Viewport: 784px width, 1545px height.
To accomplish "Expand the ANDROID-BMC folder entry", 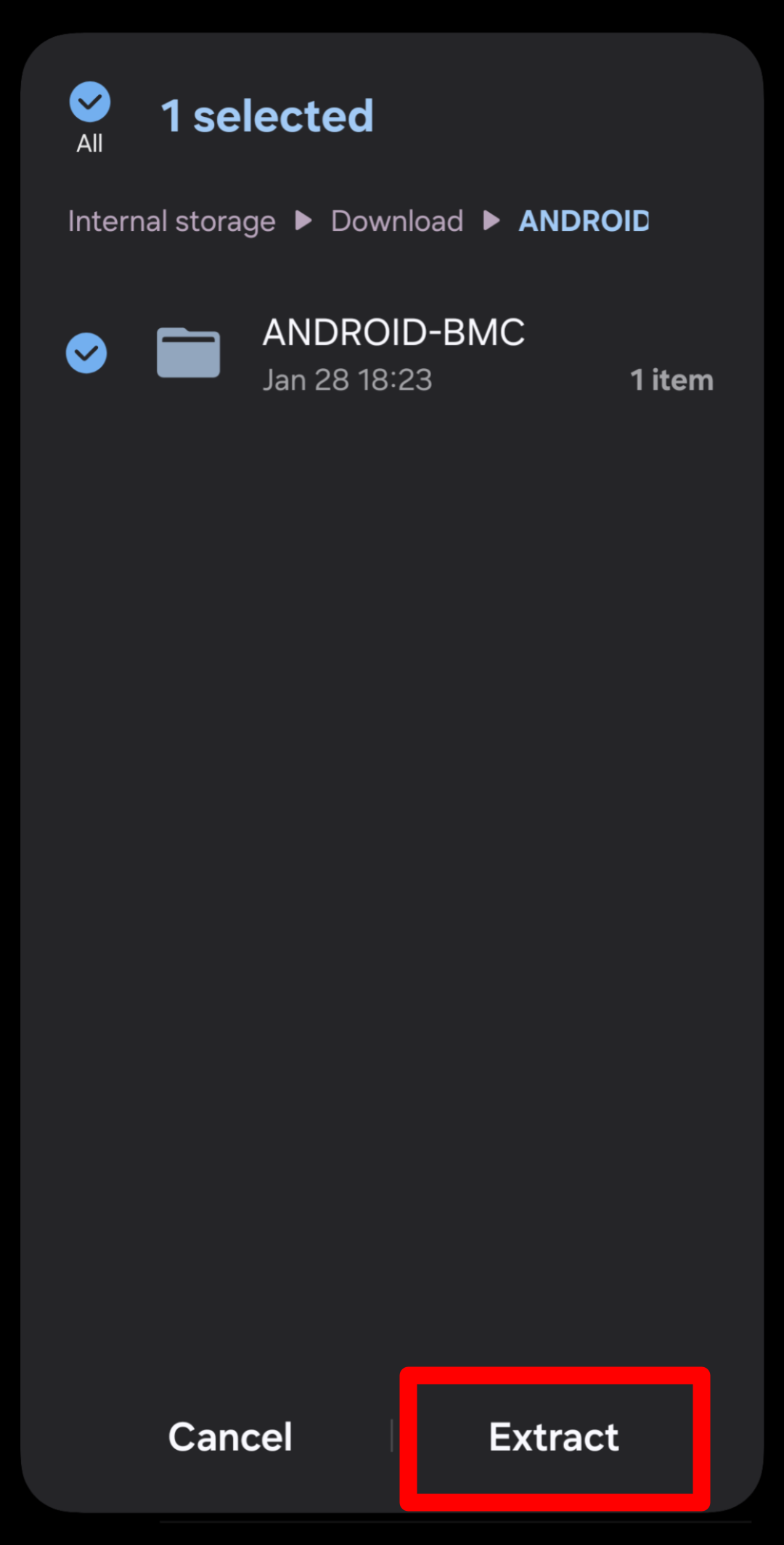I will point(394,333).
